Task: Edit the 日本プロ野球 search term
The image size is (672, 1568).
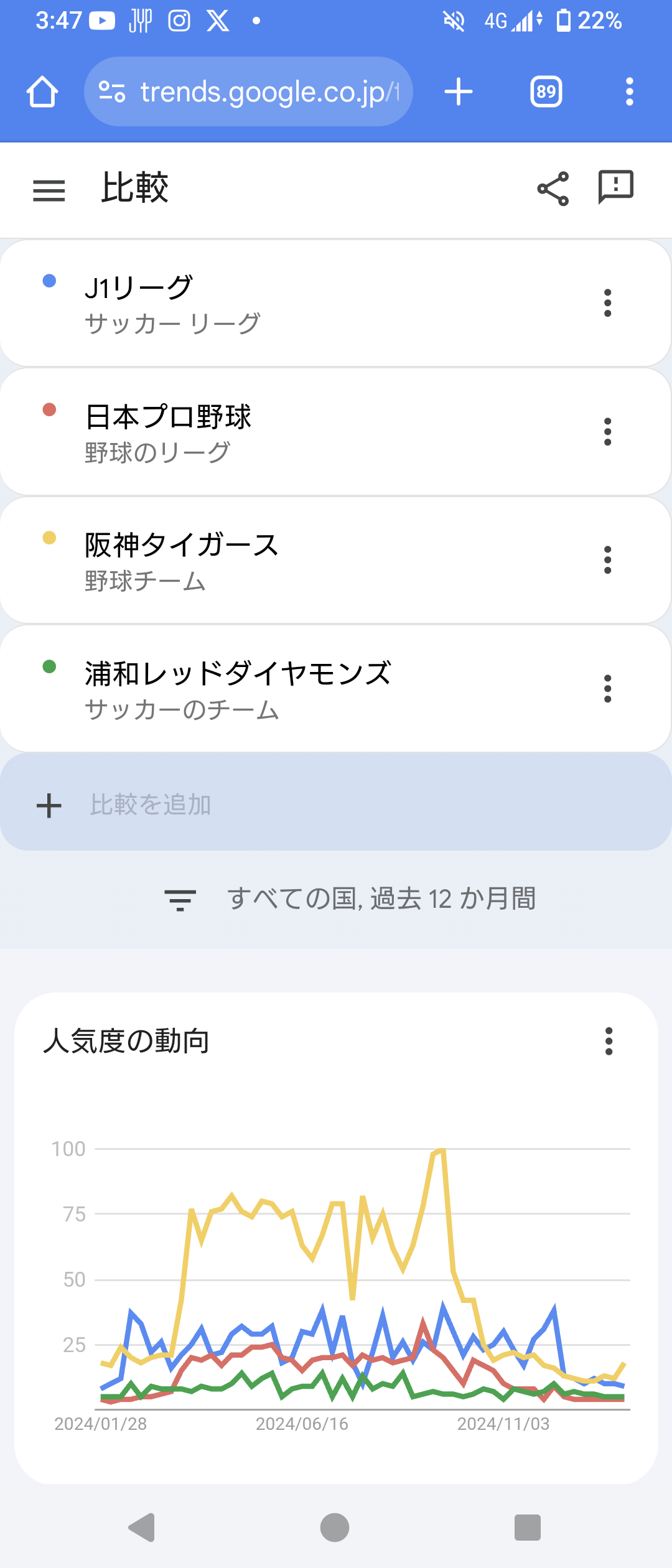Action: tap(249, 432)
